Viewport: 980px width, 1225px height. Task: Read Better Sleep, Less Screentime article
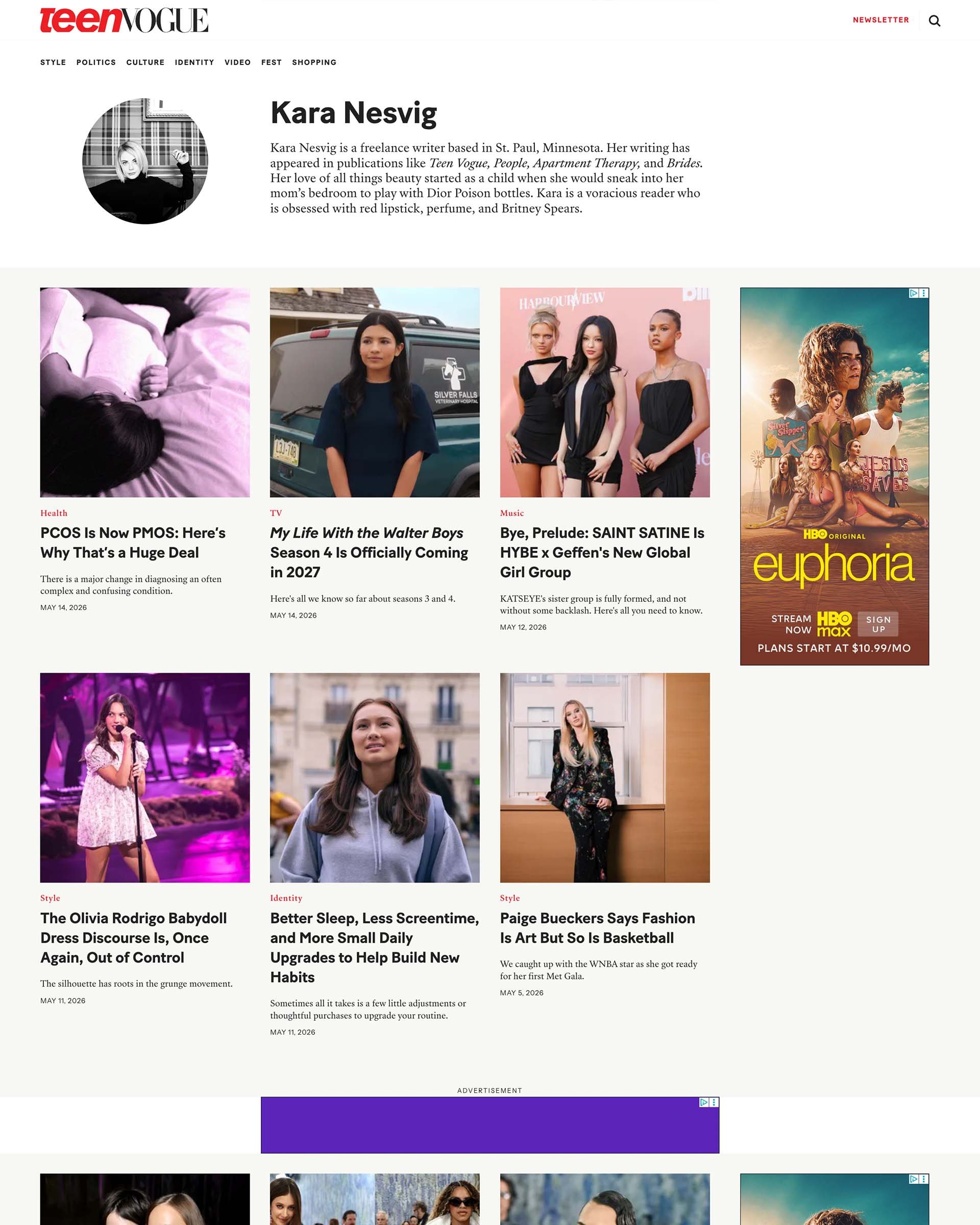click(x=374, y=948)
